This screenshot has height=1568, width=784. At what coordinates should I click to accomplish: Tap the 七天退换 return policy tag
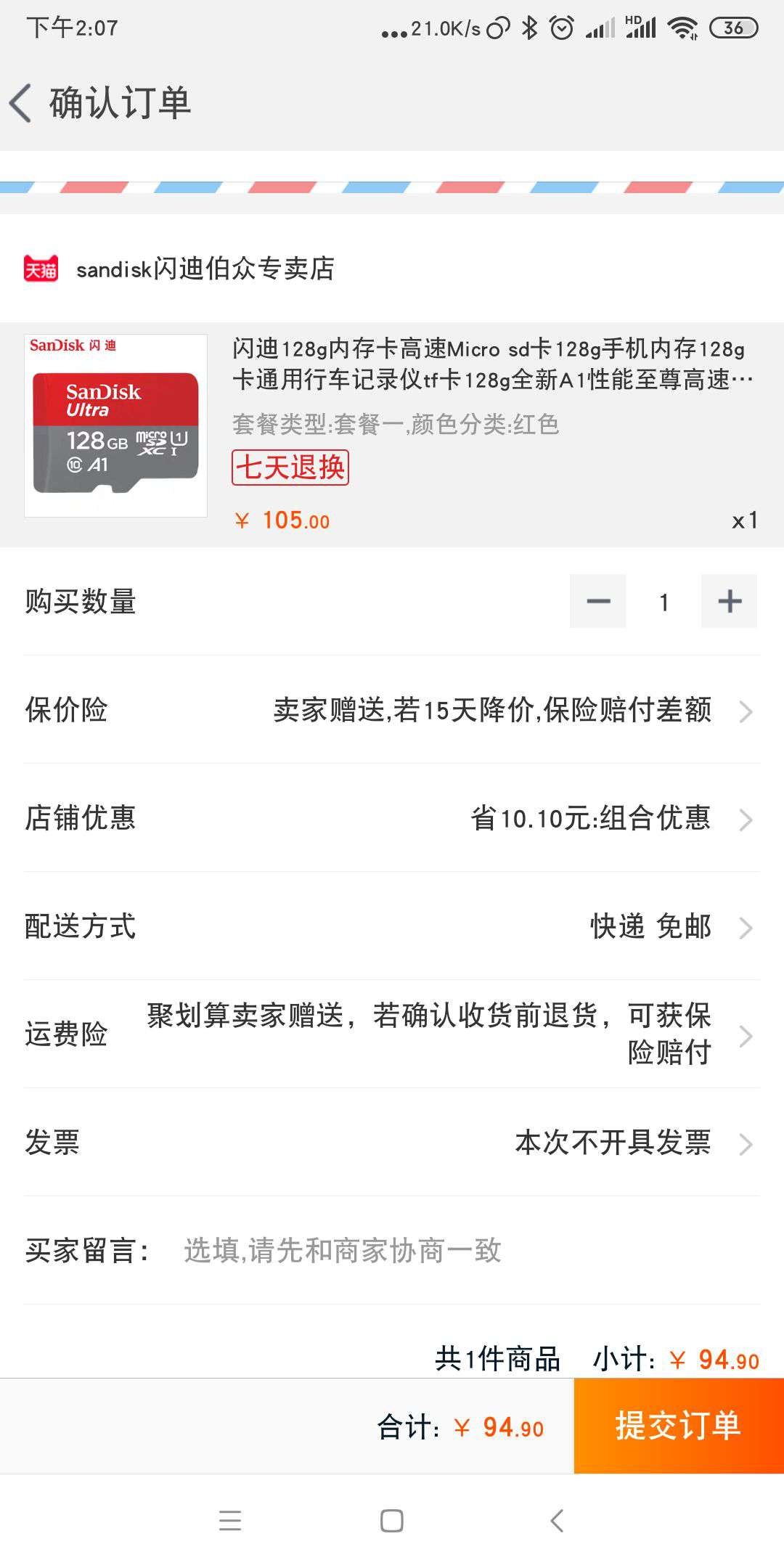point(290,469)
